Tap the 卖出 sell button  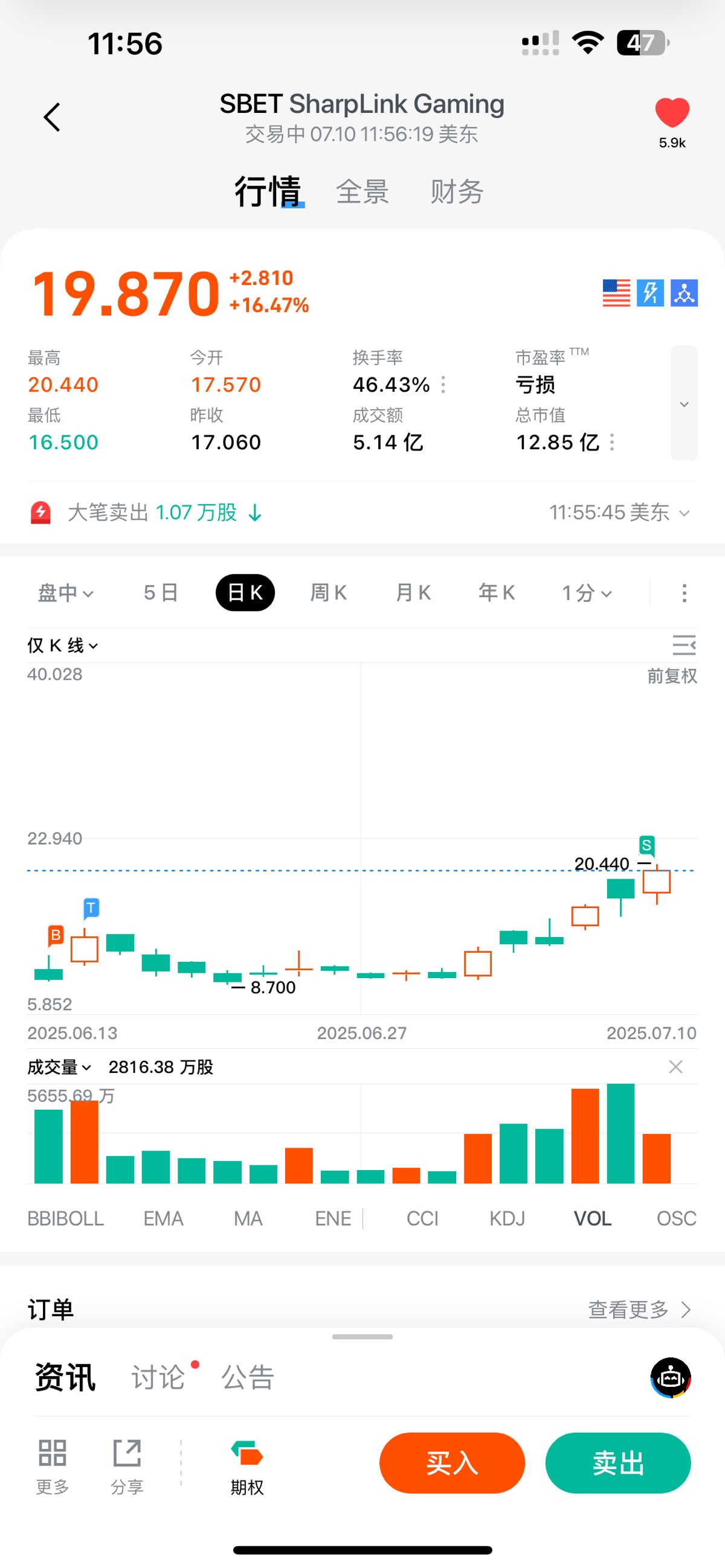point(617,1463)
